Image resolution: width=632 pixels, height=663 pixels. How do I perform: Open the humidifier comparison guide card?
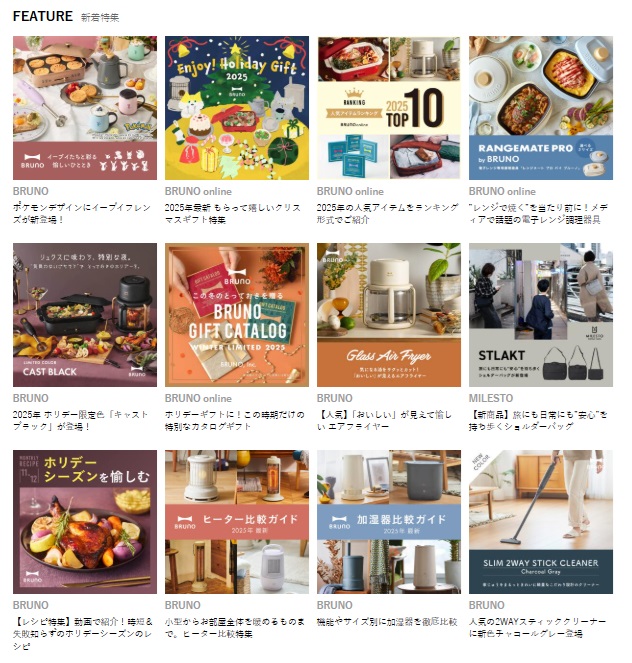(389, 522)
